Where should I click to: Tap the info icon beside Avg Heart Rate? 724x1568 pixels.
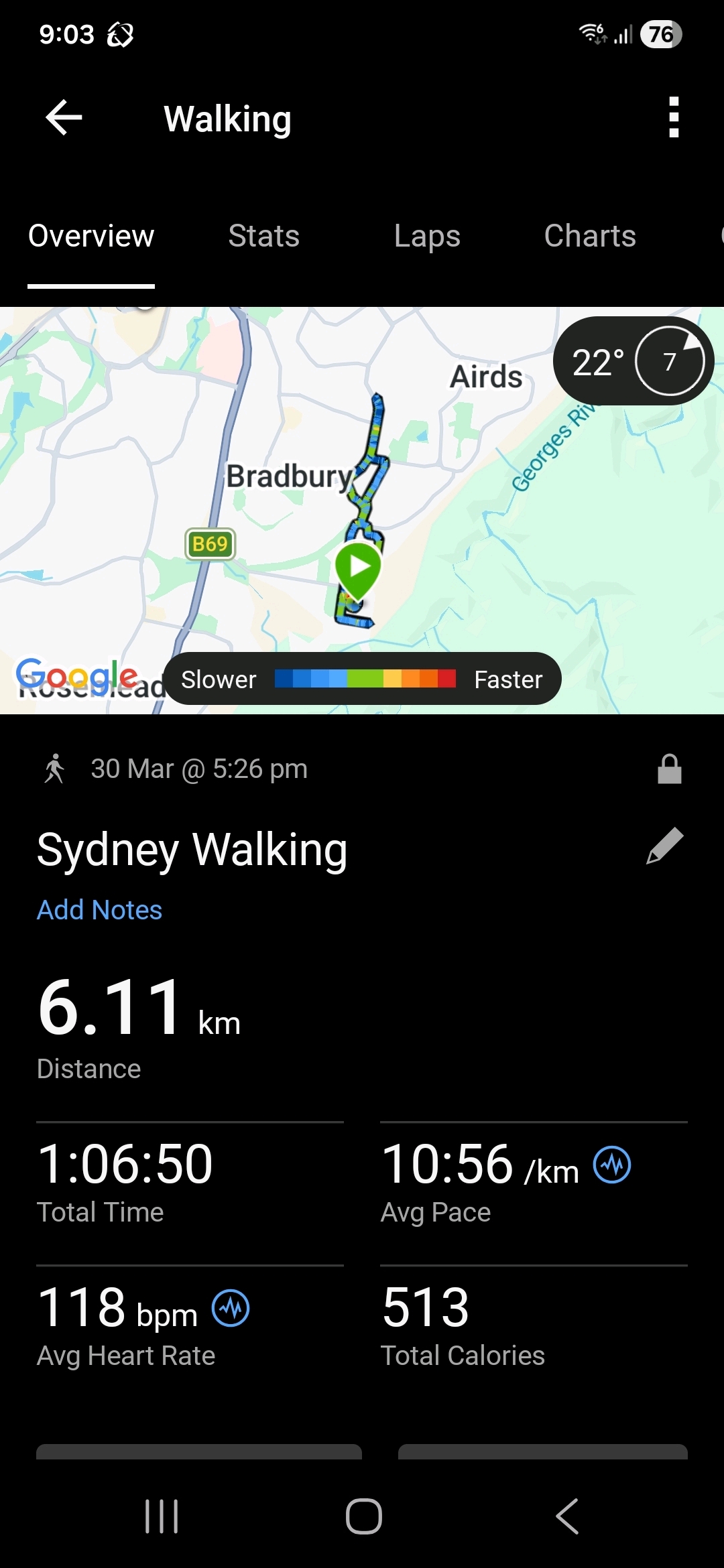coord(231,1308)
